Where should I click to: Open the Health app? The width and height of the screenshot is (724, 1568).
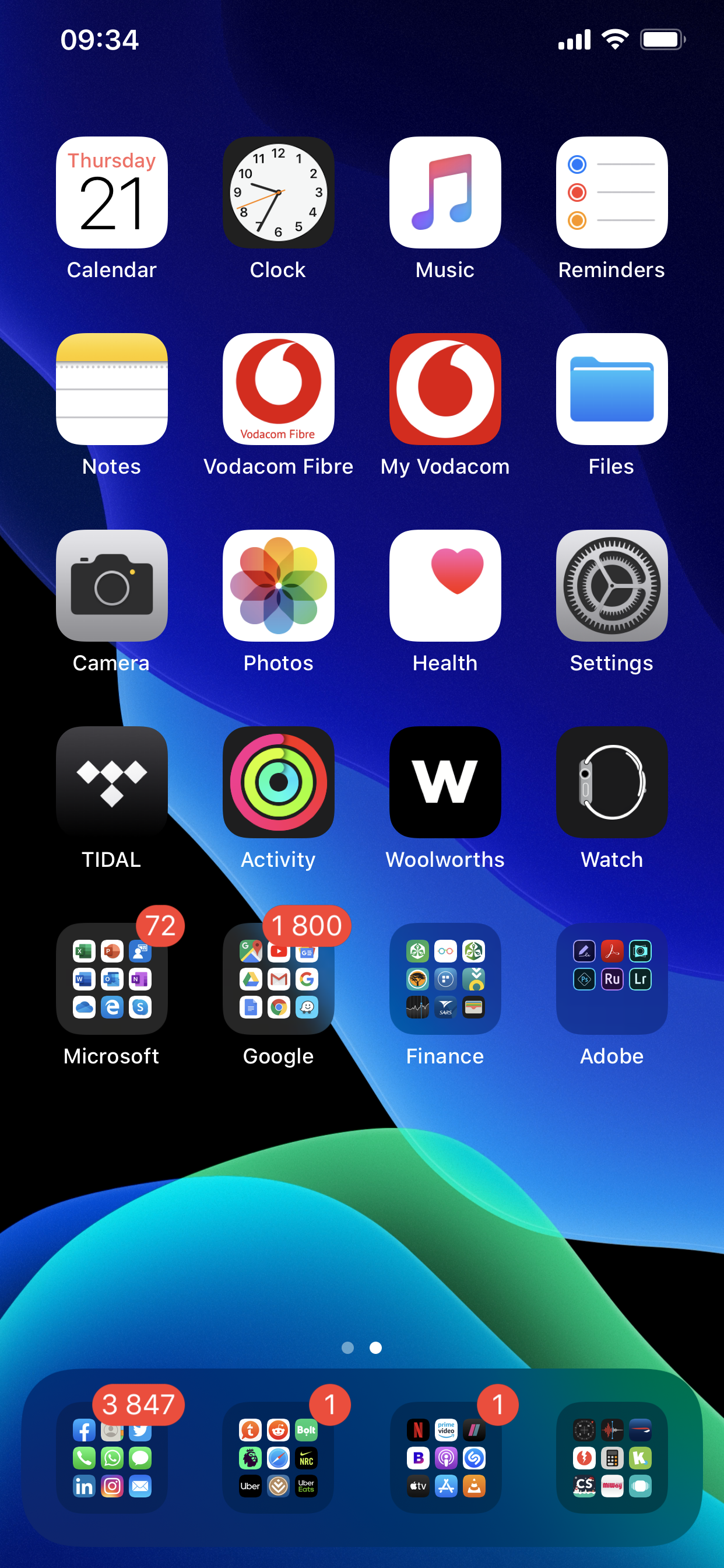(445, 586)
